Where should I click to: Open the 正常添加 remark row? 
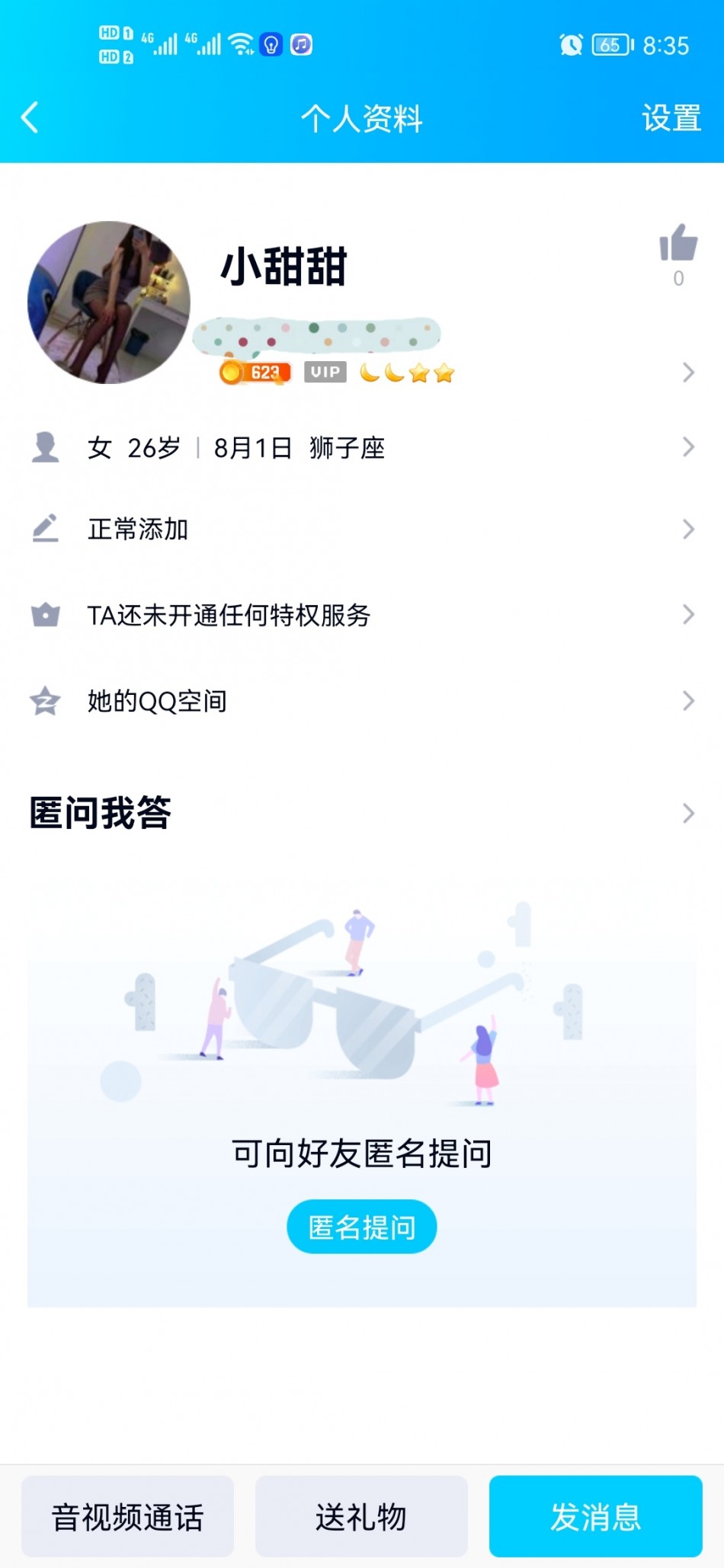362,529
